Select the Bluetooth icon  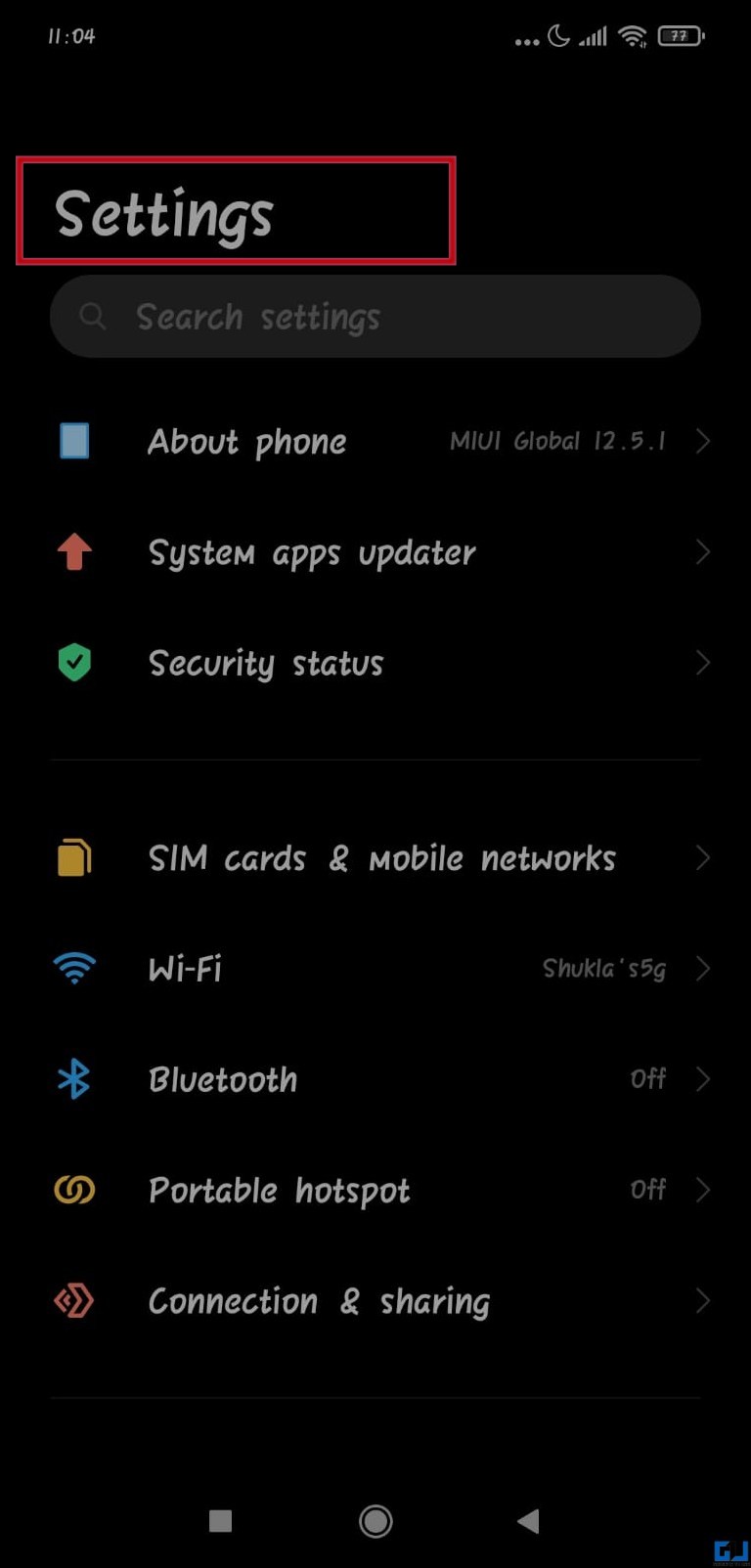point(74,1079)
